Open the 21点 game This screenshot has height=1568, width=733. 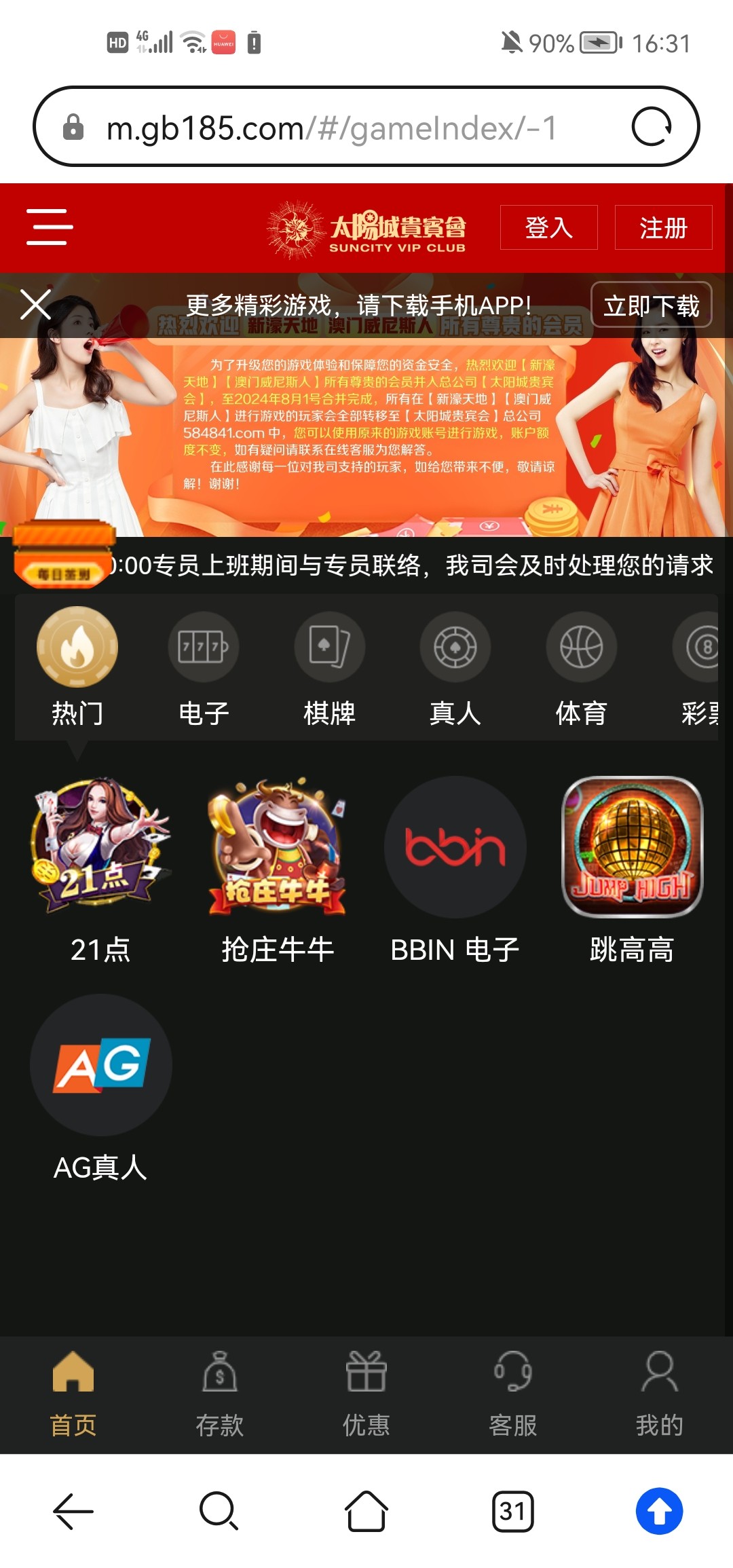[x=100, y=869]
